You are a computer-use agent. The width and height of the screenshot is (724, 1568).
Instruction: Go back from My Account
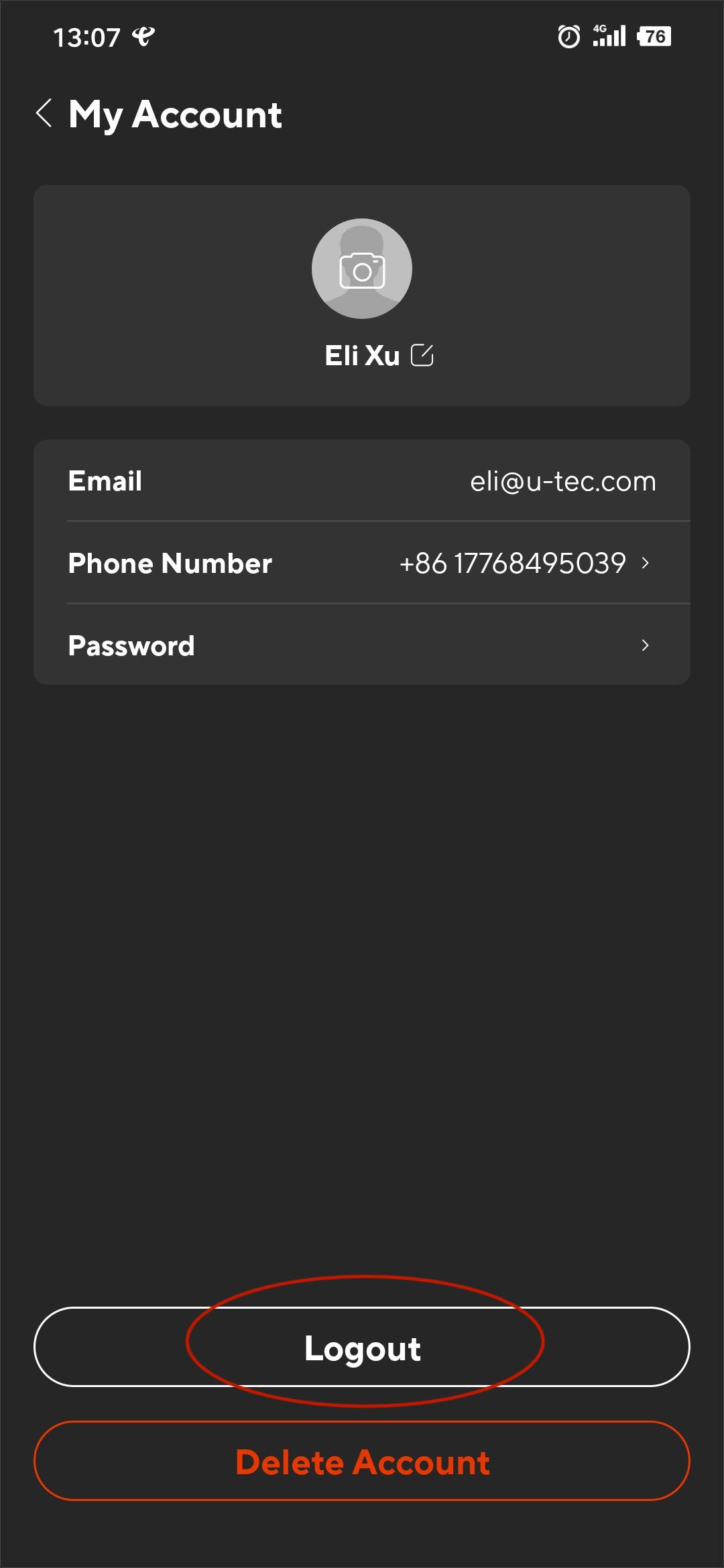(44, 113)
